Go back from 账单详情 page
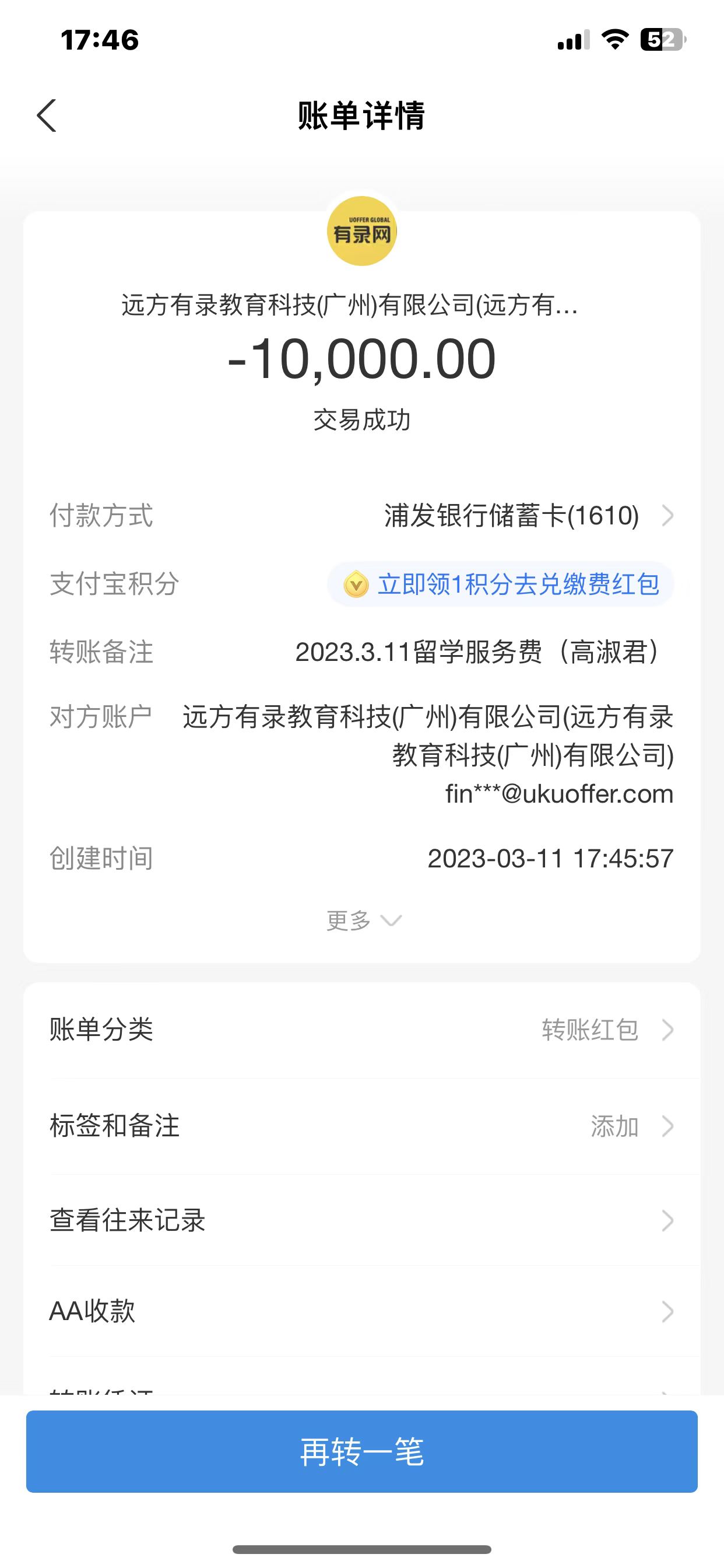Viewport: 724px width, 1568px height. click(47, 116)
